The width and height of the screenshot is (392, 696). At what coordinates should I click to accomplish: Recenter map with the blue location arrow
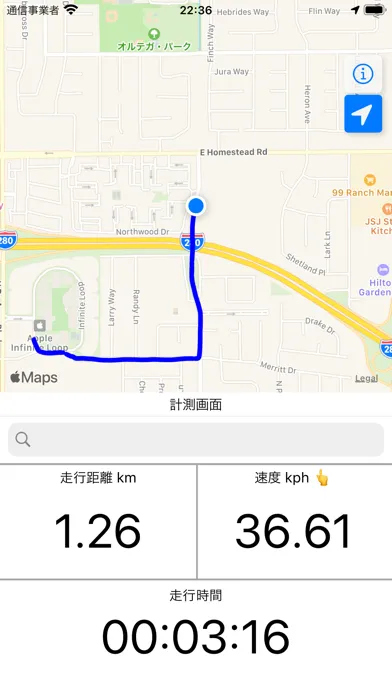click(363, 114)
